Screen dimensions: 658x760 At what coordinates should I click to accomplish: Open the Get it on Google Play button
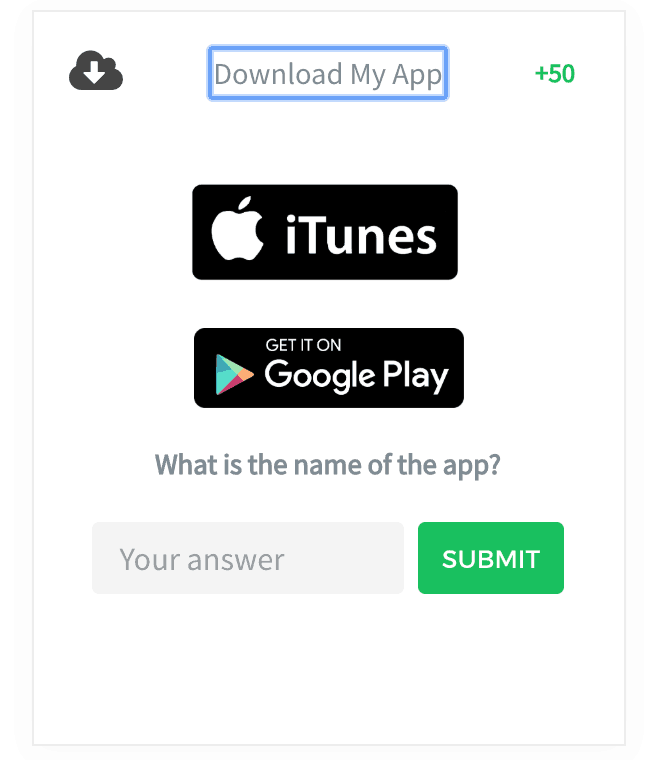329,368
